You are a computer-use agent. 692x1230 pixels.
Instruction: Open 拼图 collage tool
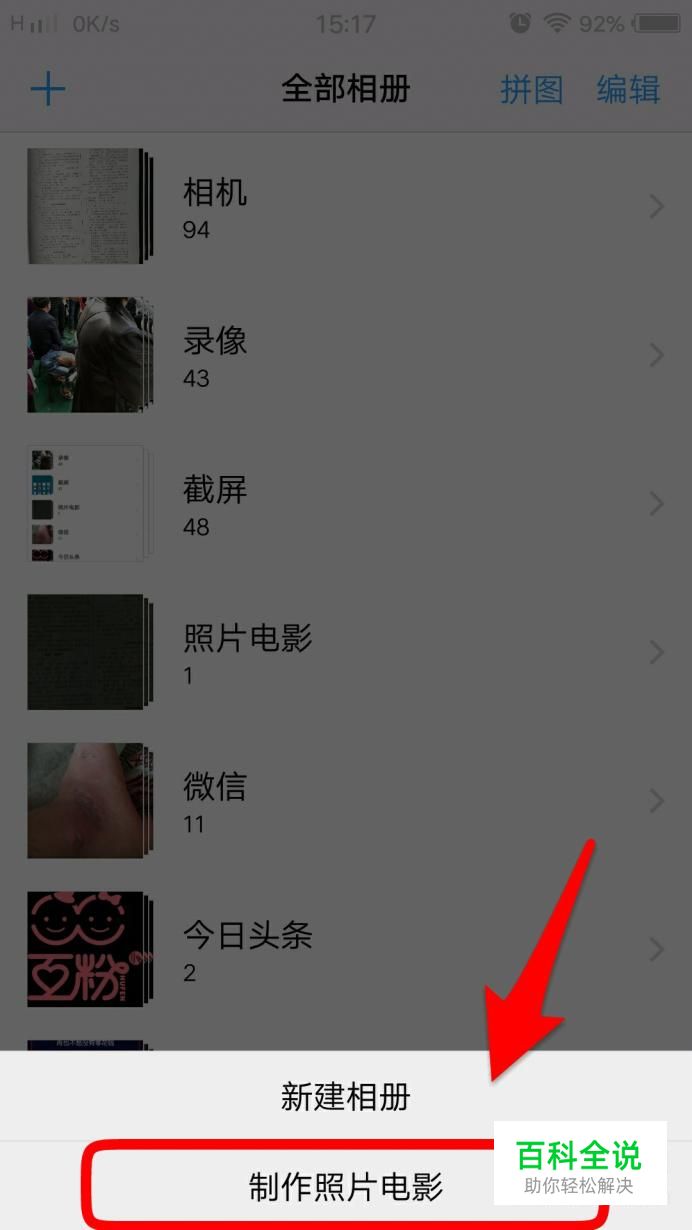[531, 90]
